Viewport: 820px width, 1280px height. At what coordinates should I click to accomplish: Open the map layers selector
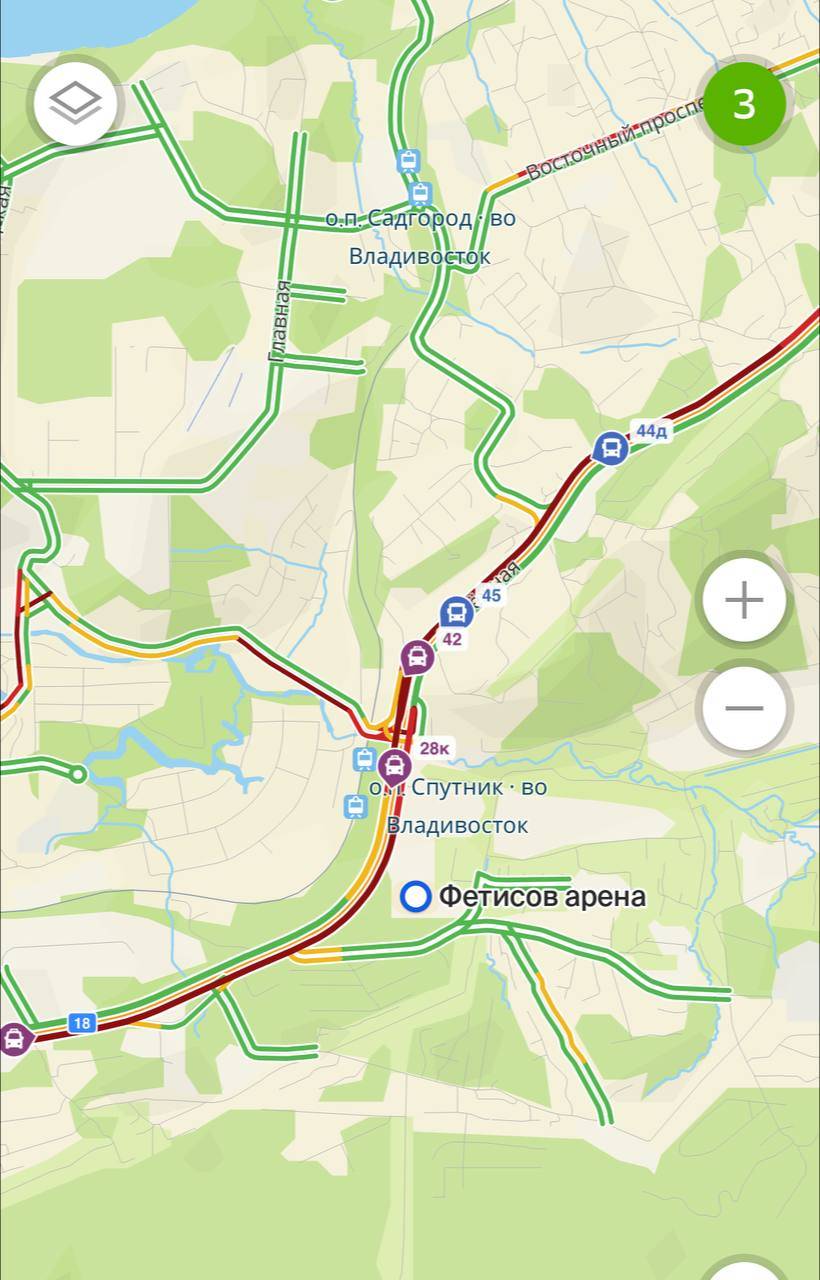pyautogui.click(x=76, y=103)
